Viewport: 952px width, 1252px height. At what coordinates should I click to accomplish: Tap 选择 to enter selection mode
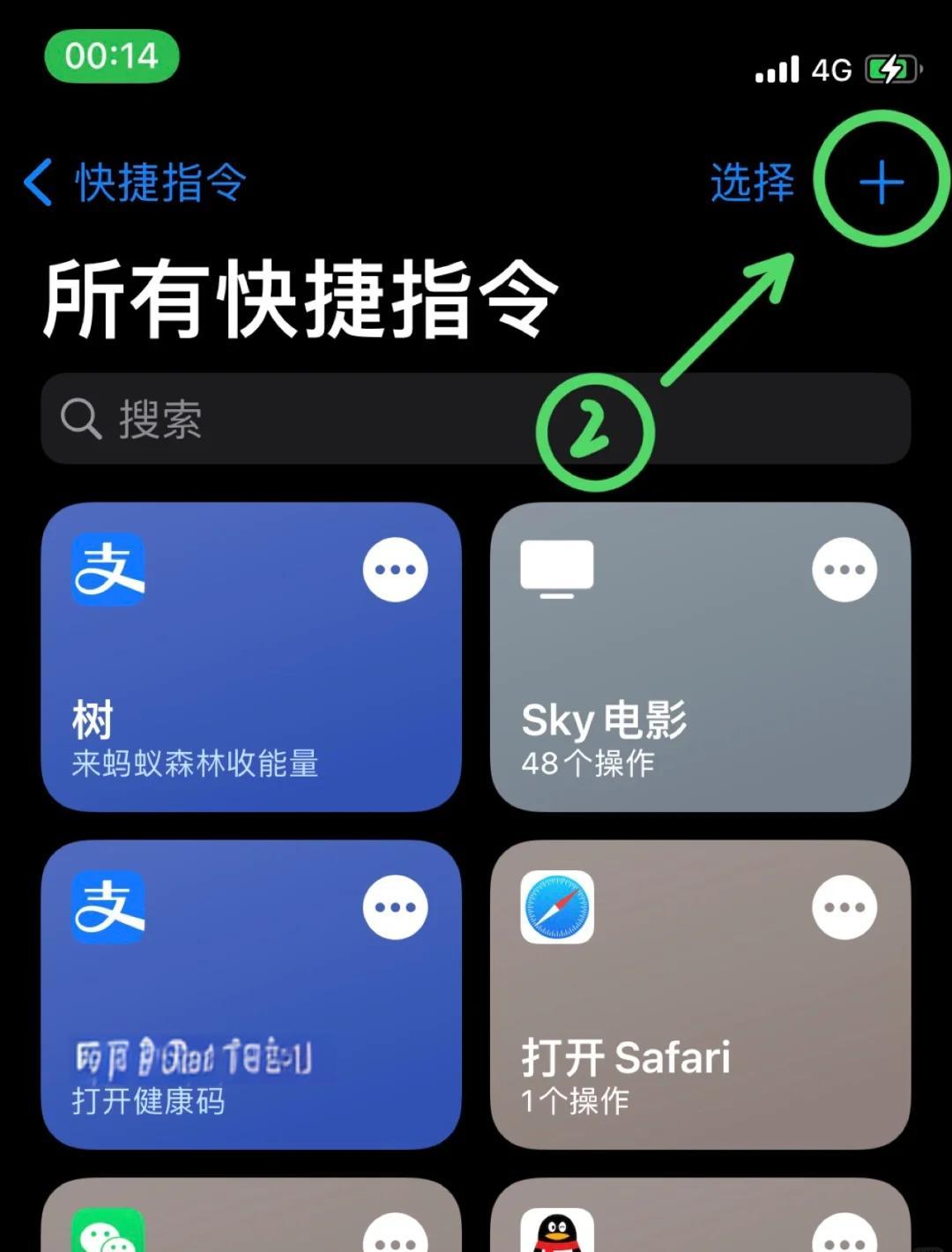click(x=750, y=183)
